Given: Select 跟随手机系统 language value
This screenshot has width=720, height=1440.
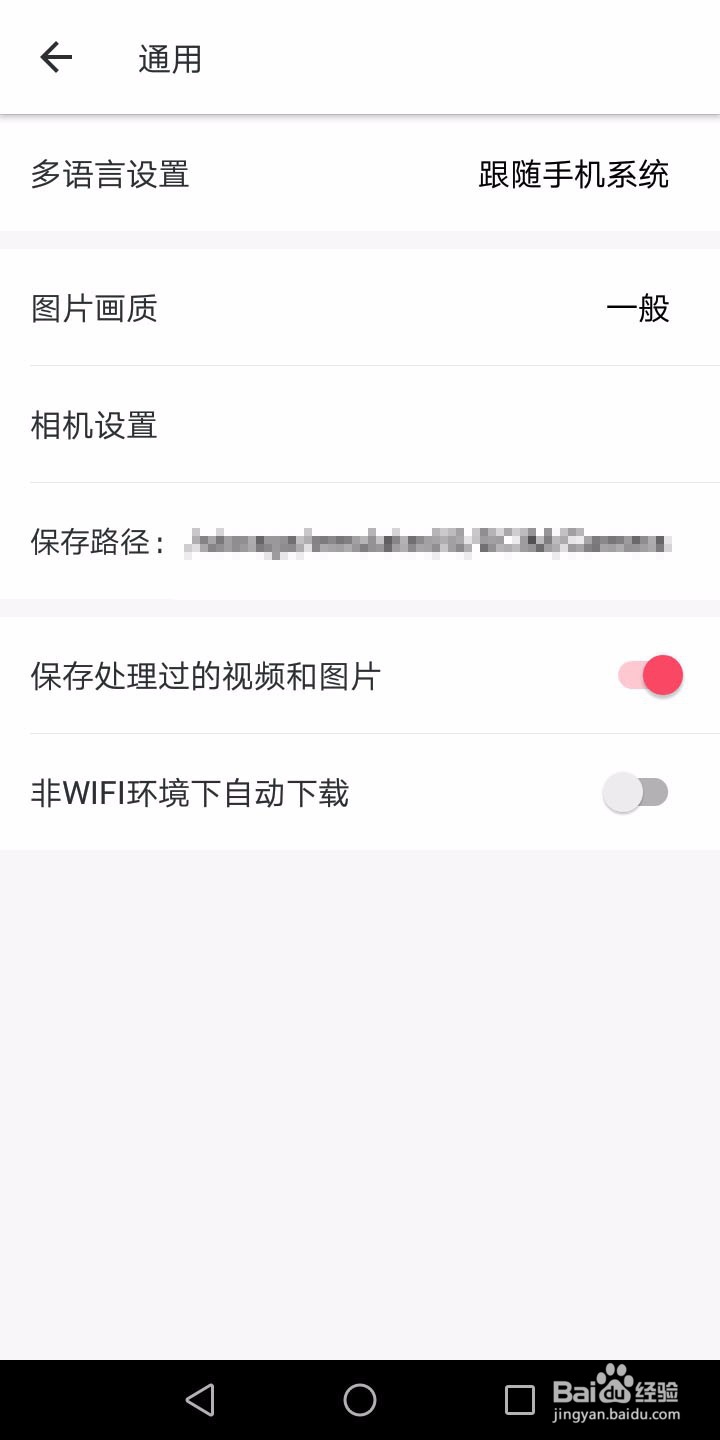Looking at the screenshot, I should coord(575,175).
